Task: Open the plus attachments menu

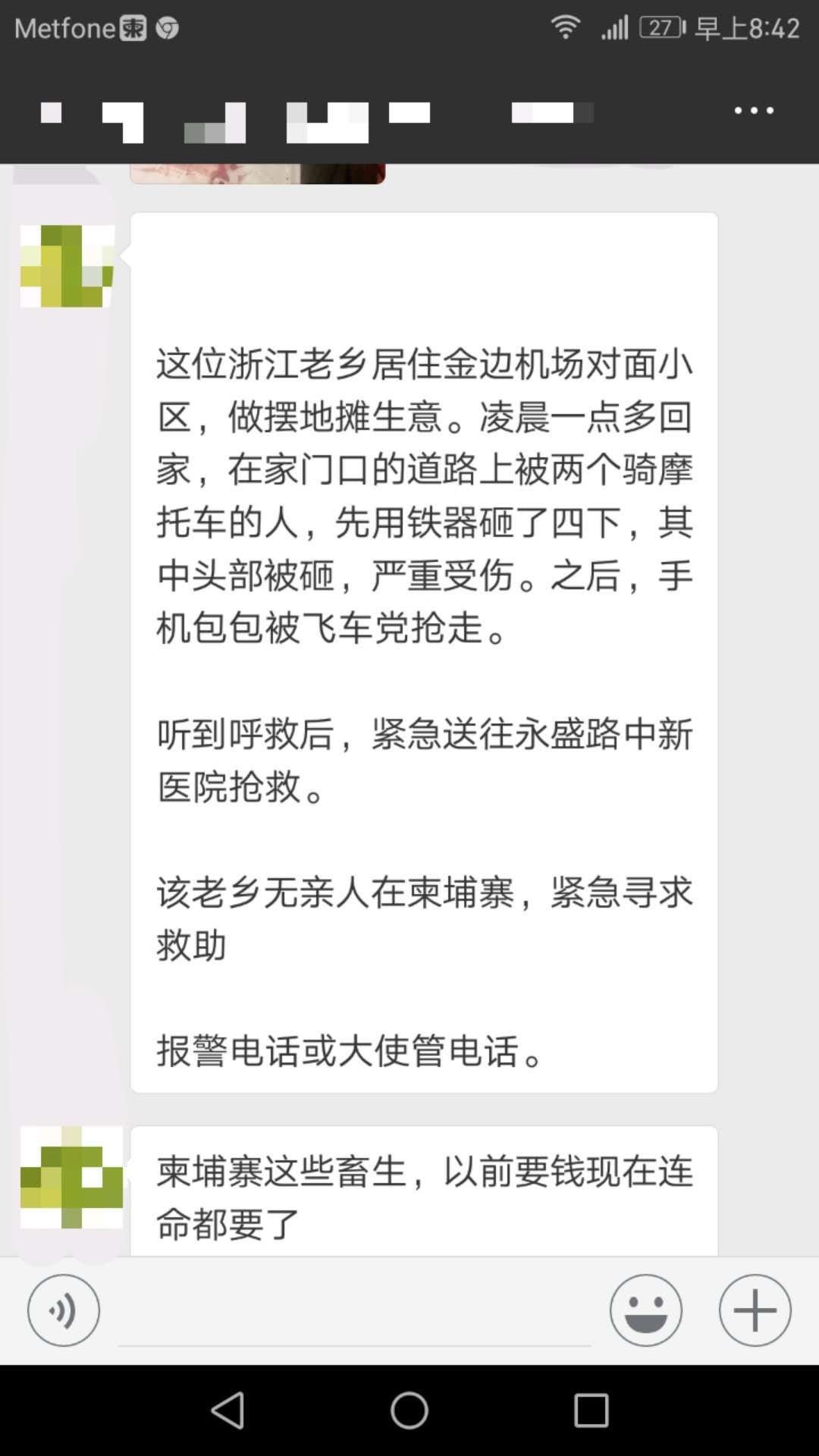Action: [x=755, y=1310]
